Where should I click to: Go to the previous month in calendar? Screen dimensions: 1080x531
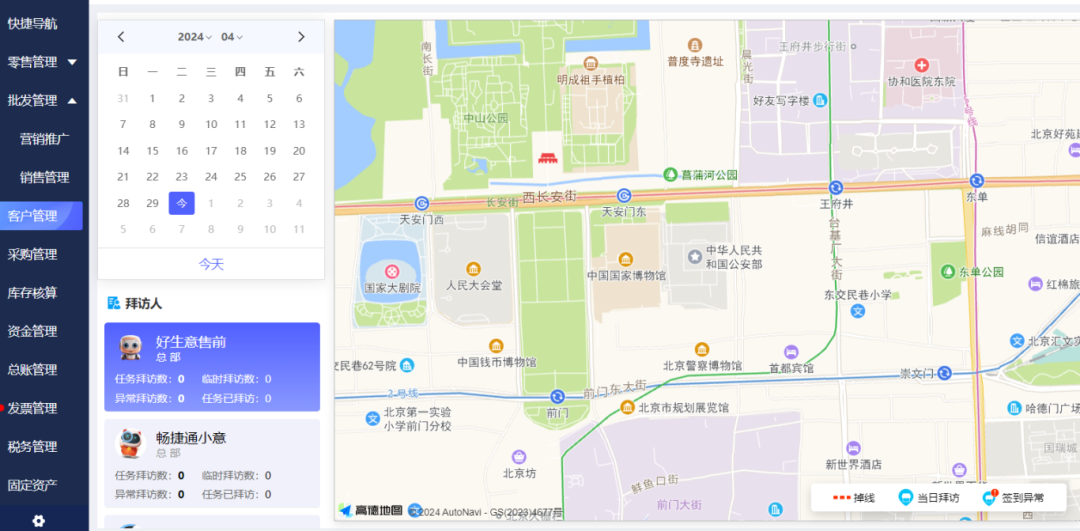(121, 37)
